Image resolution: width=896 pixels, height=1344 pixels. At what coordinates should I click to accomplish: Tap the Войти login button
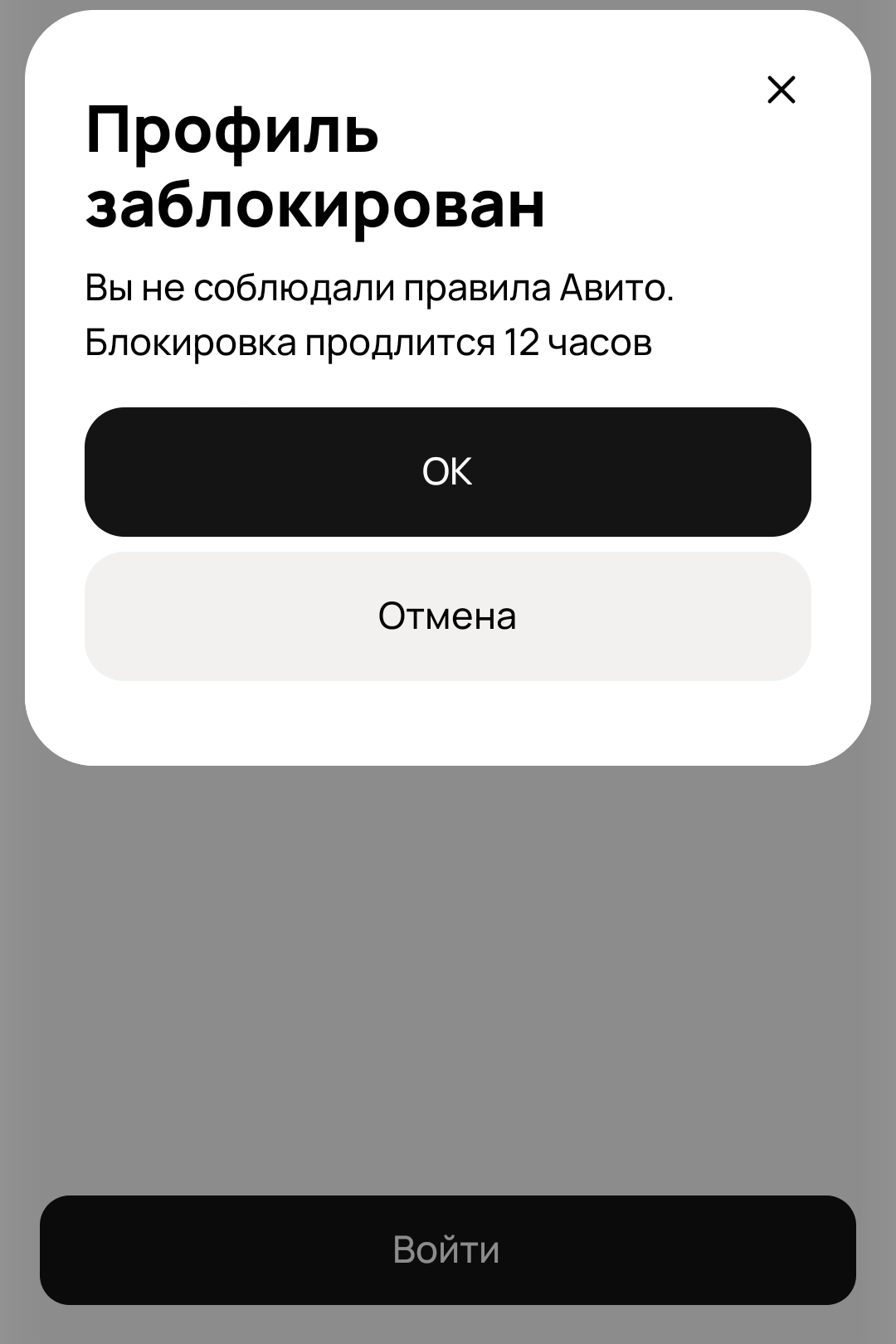tap(447, 1249)
